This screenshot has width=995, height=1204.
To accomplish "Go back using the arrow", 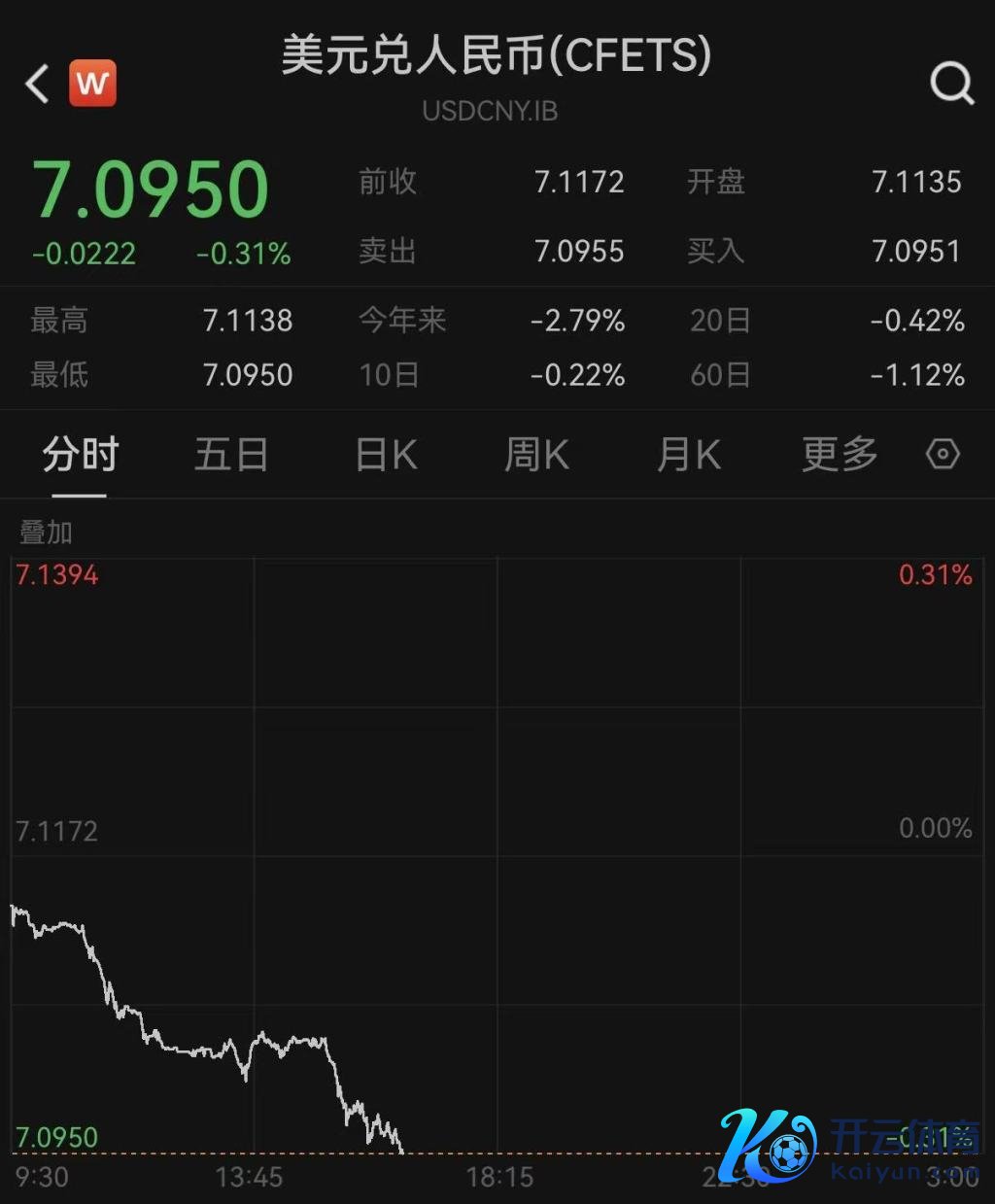I will (37, 85).
